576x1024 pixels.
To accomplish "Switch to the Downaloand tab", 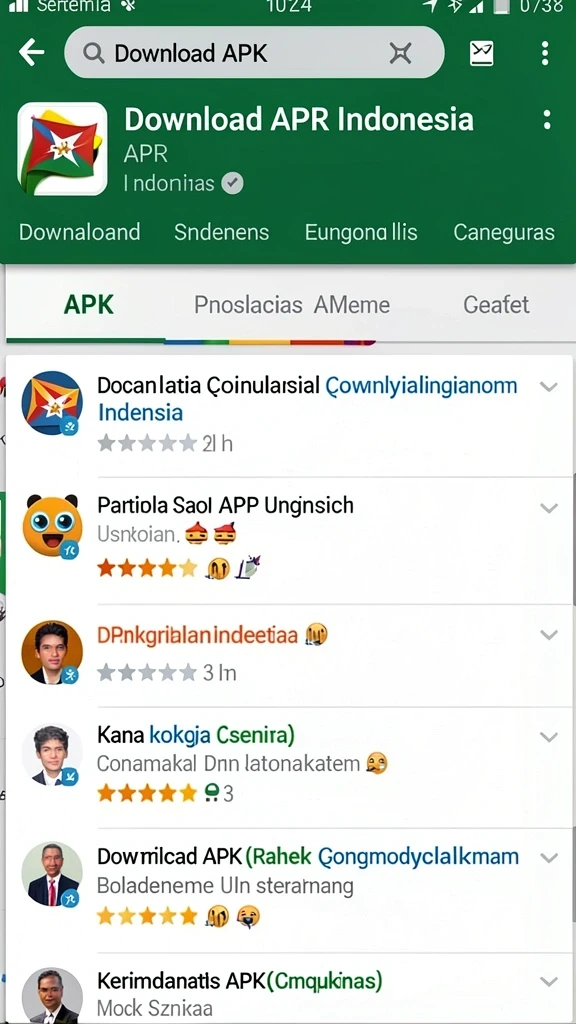I will pyautogui.click(x=80, y=232).
